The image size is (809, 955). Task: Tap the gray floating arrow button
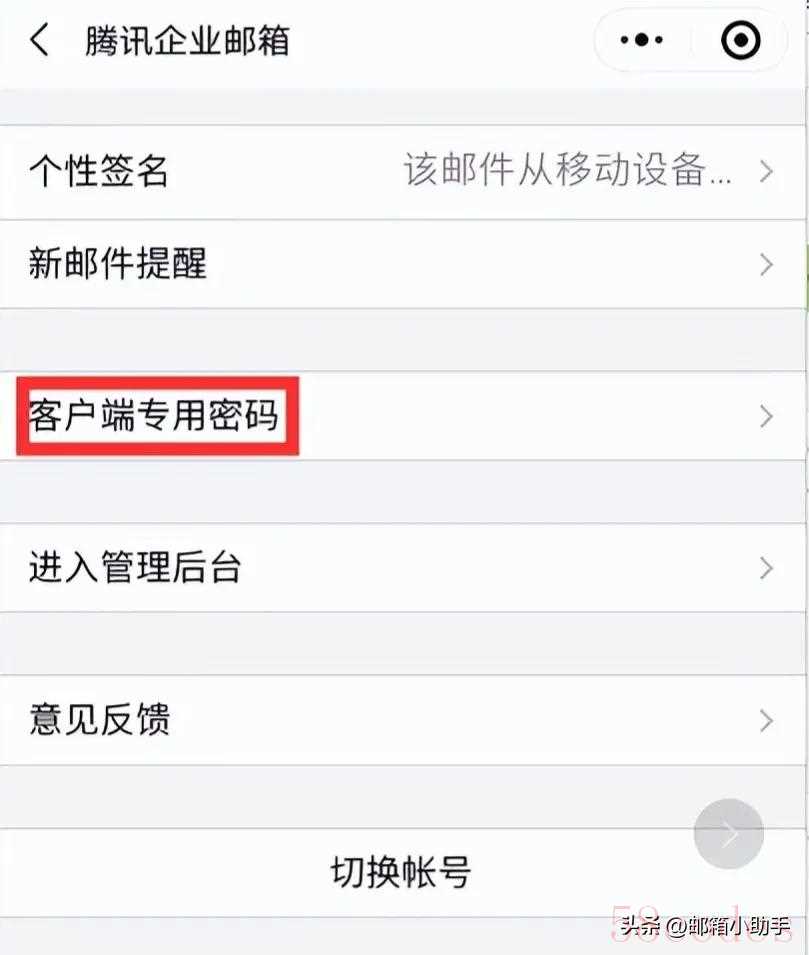(729, 834)
